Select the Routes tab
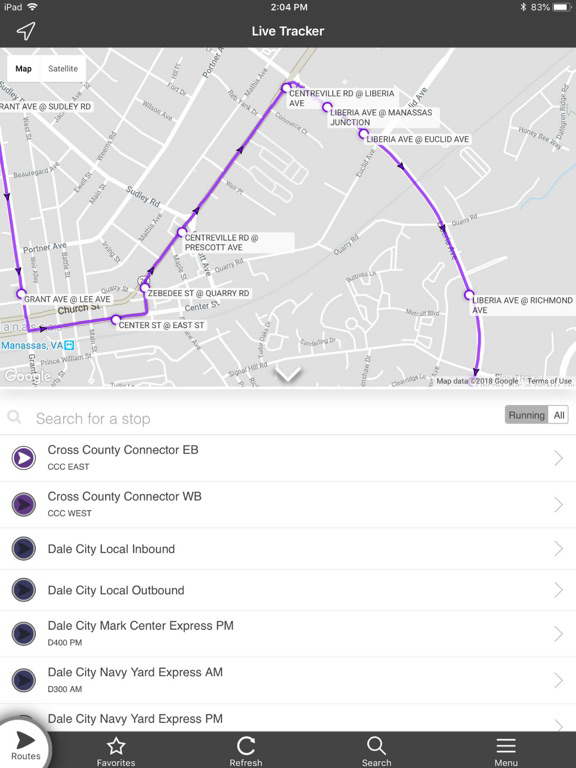This screenshot has width=576, height=768. pyautogui.click(x=25, y=745)
